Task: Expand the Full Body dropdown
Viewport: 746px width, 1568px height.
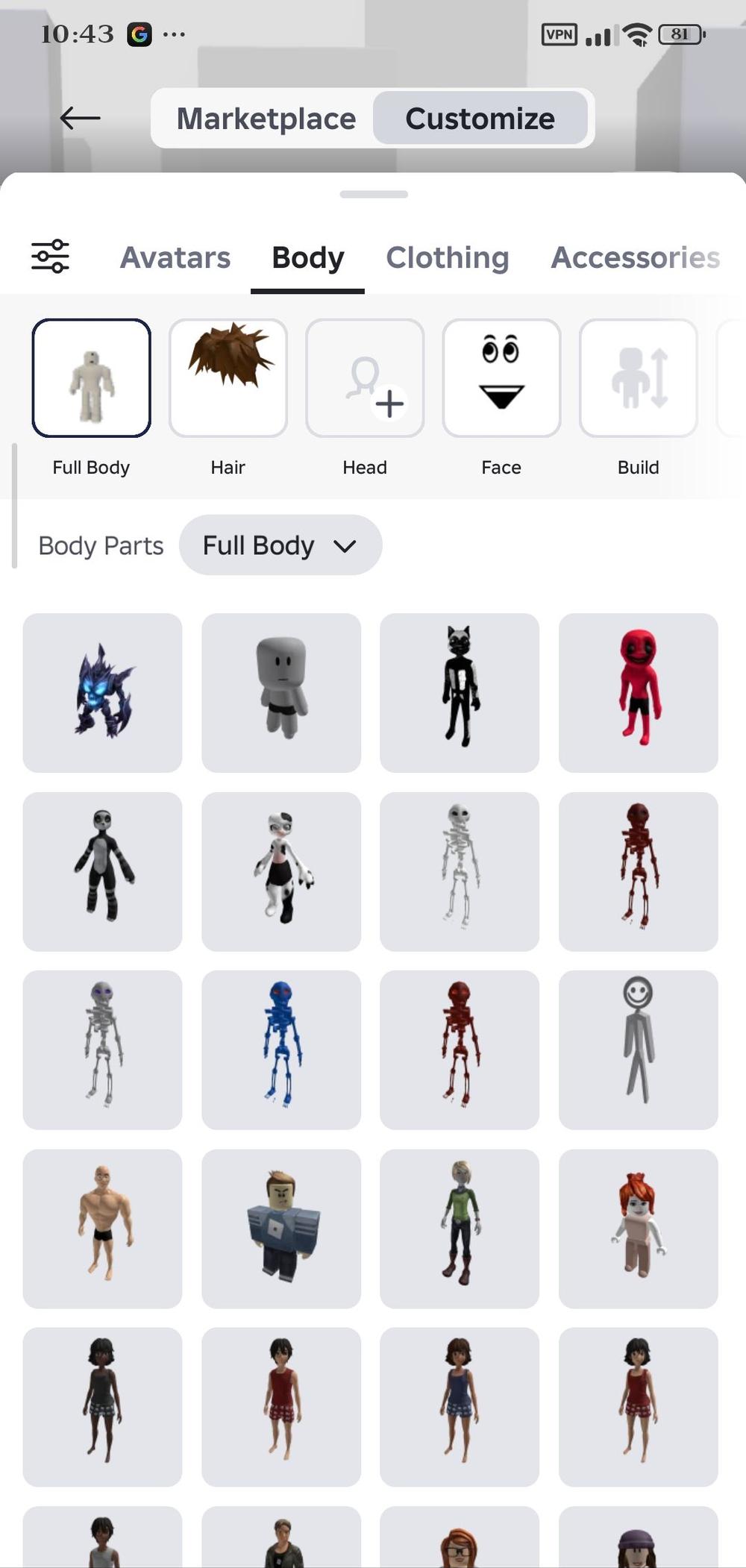Action: click(x=280, y=545)
